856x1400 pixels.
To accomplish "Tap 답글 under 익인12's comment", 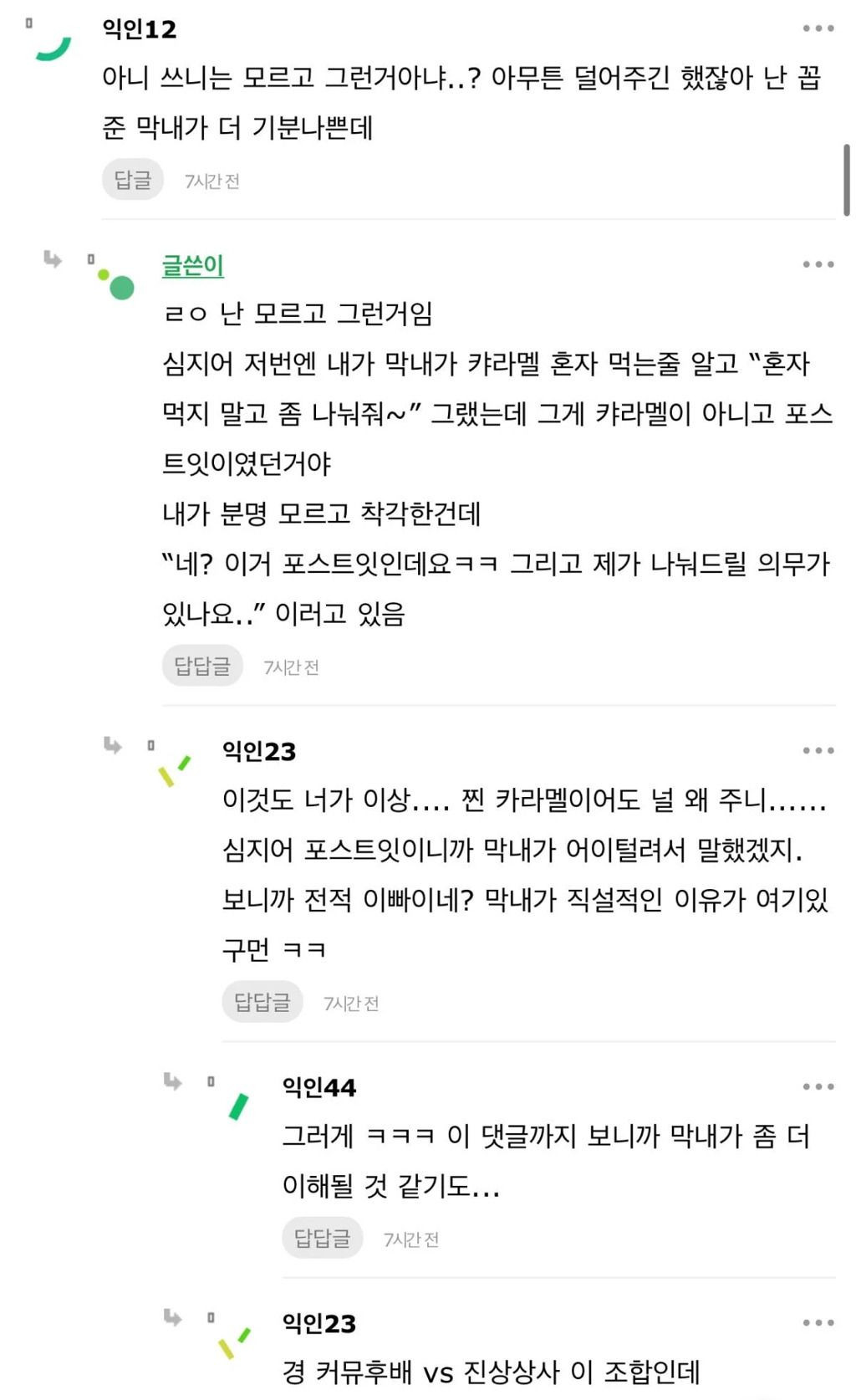I will coord(133,180).
